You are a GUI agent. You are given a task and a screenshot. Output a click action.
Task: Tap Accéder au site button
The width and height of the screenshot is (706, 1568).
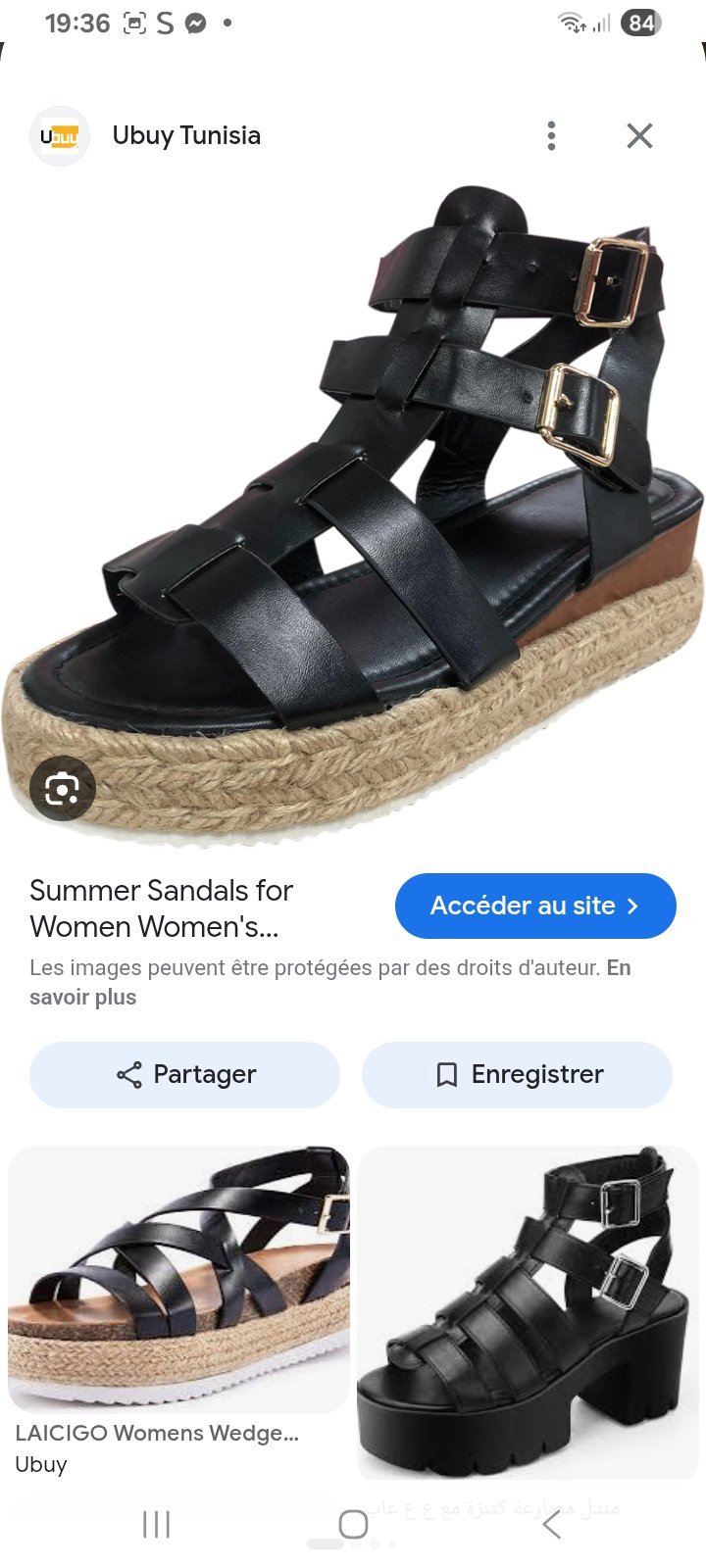[x=535, y=906]
